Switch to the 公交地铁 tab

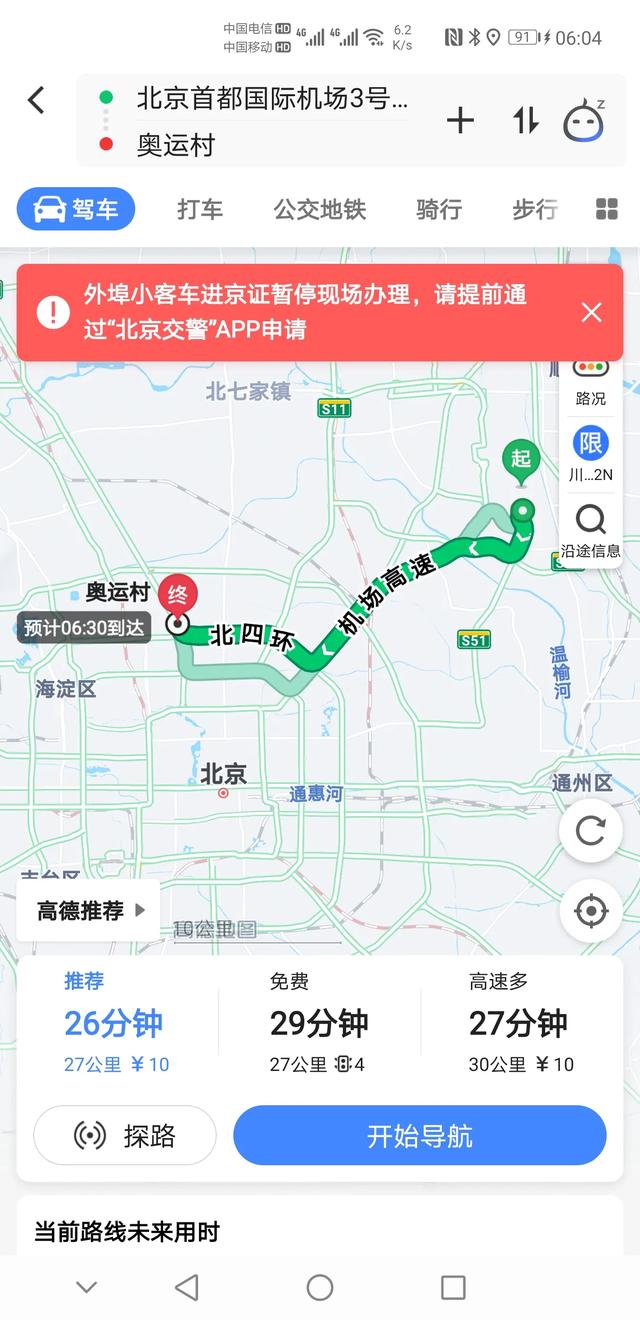click(x=320, y=209)
